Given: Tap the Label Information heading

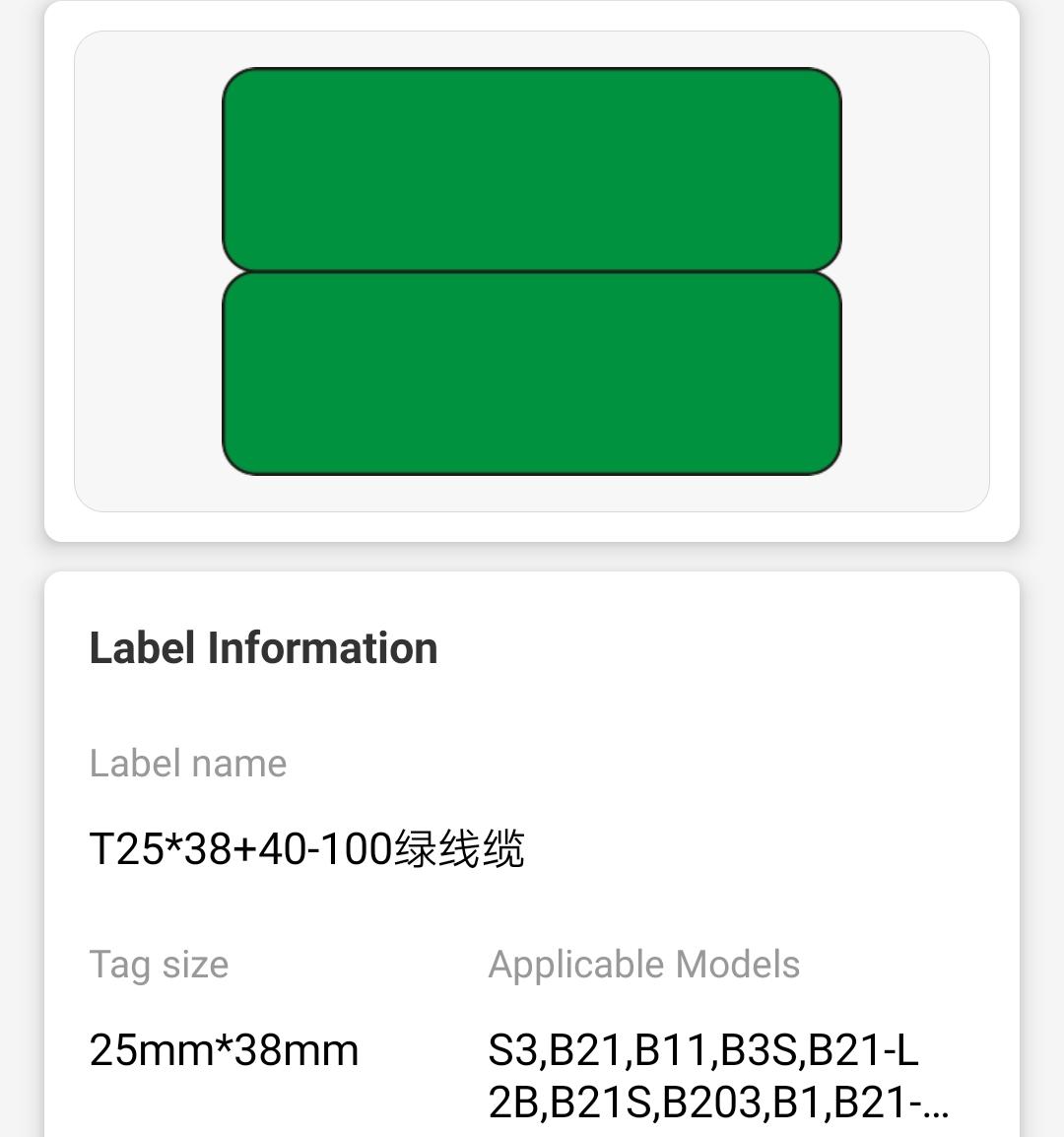Looking at the screenshot, I should pos(263,647).
